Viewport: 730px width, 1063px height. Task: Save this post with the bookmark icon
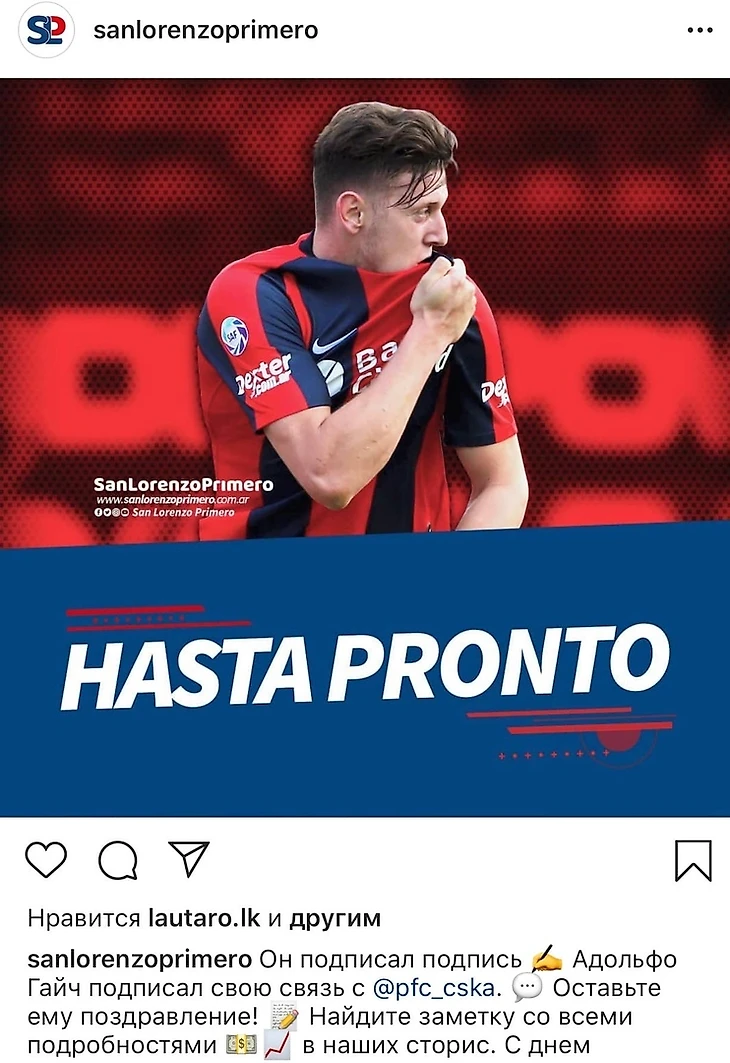click(692, 860)
